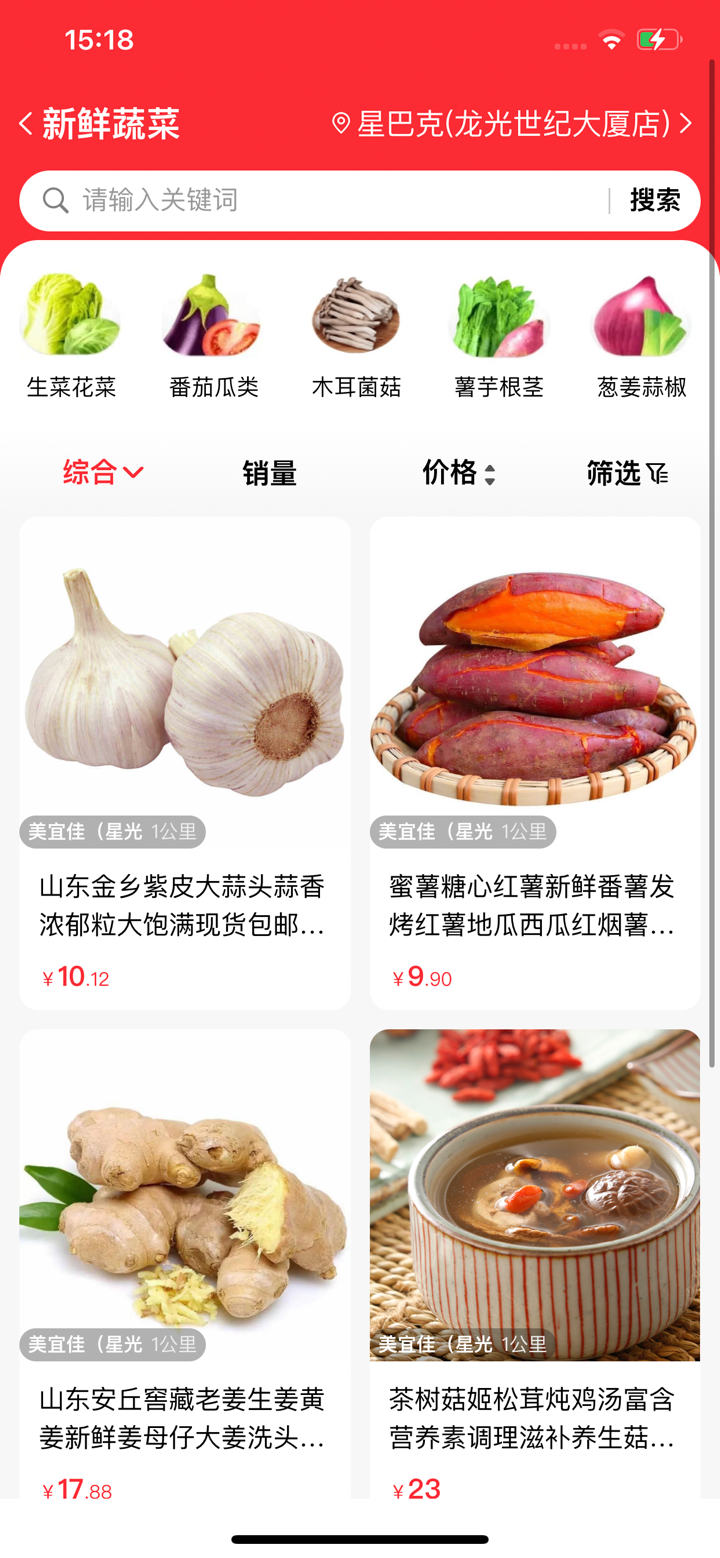Expand the 综合 sorting dropdown
The image size is (720, 1558).
click(x=130, y=473)
